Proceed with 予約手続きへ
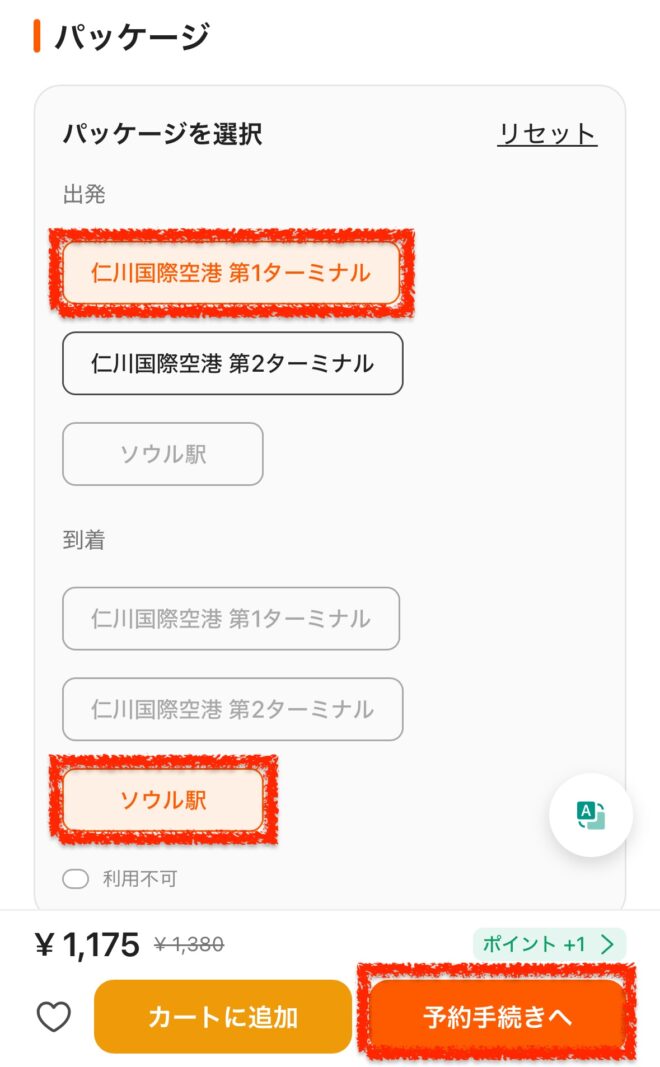The image size is (660, 1067). point(497,1017)
